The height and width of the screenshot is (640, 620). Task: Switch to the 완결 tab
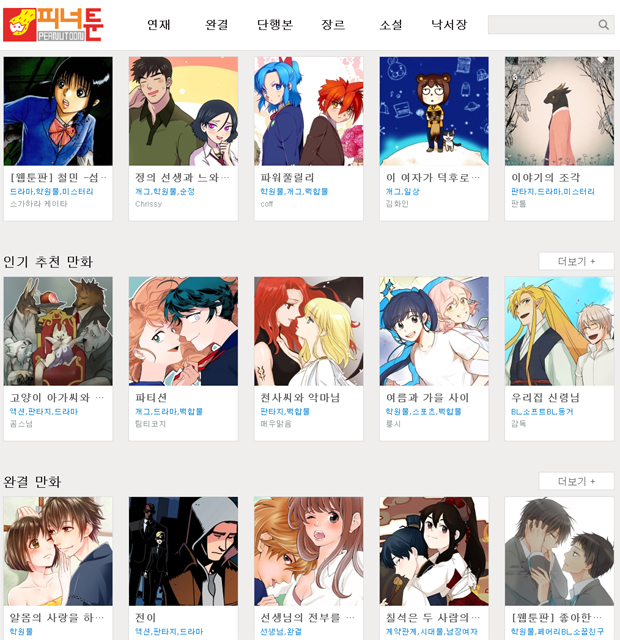[x=217, y=25]
